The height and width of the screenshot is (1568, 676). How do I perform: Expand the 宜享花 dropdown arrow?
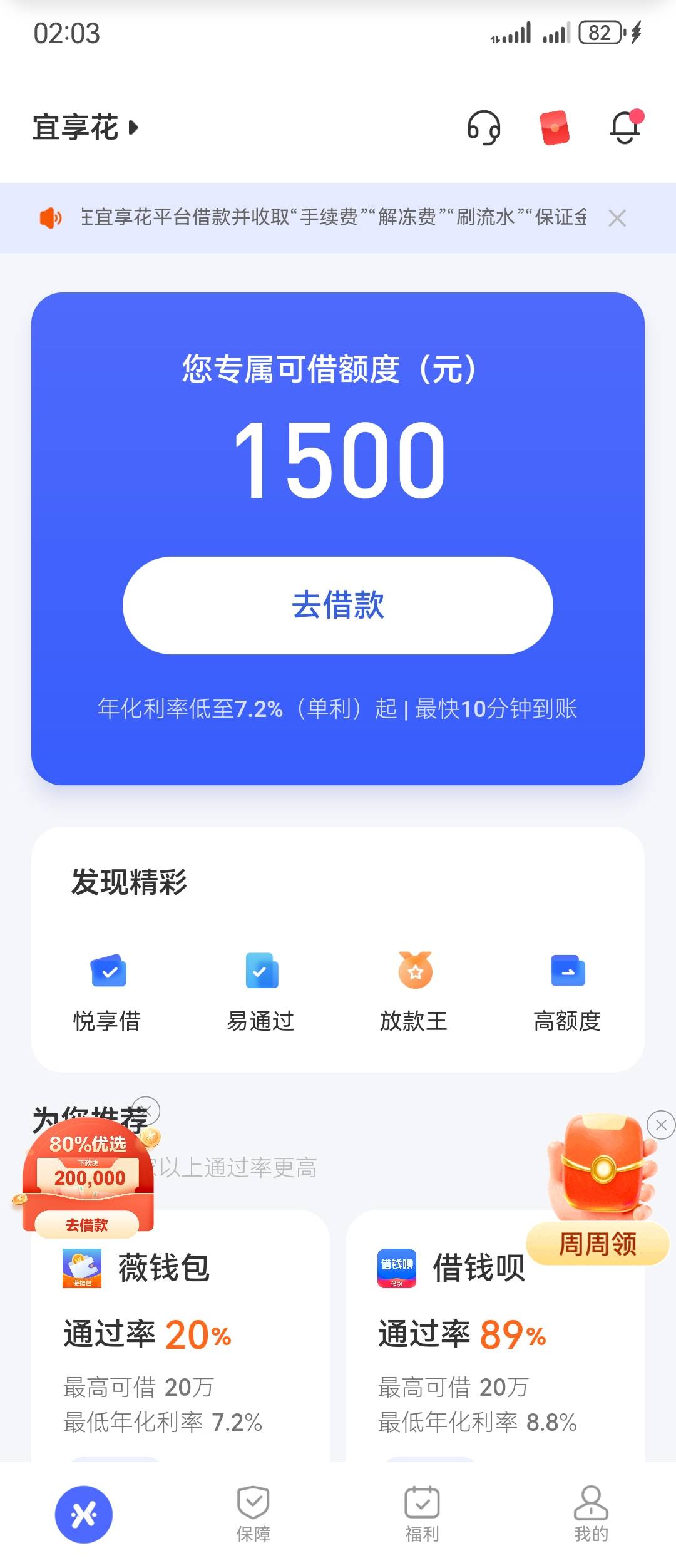click(x=133, y=128)
